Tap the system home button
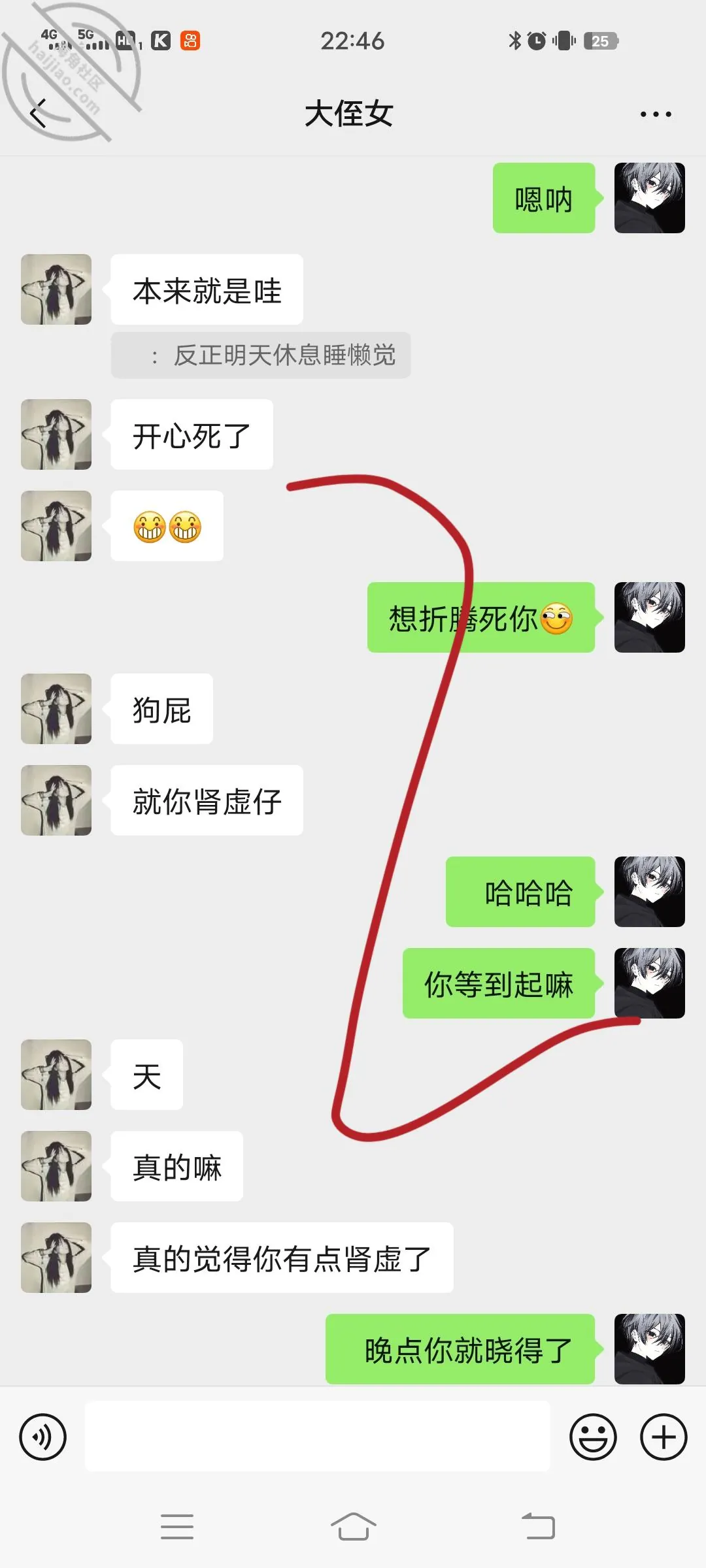706x1568 pixels. pyautogui.click(x=353, y=1527)
